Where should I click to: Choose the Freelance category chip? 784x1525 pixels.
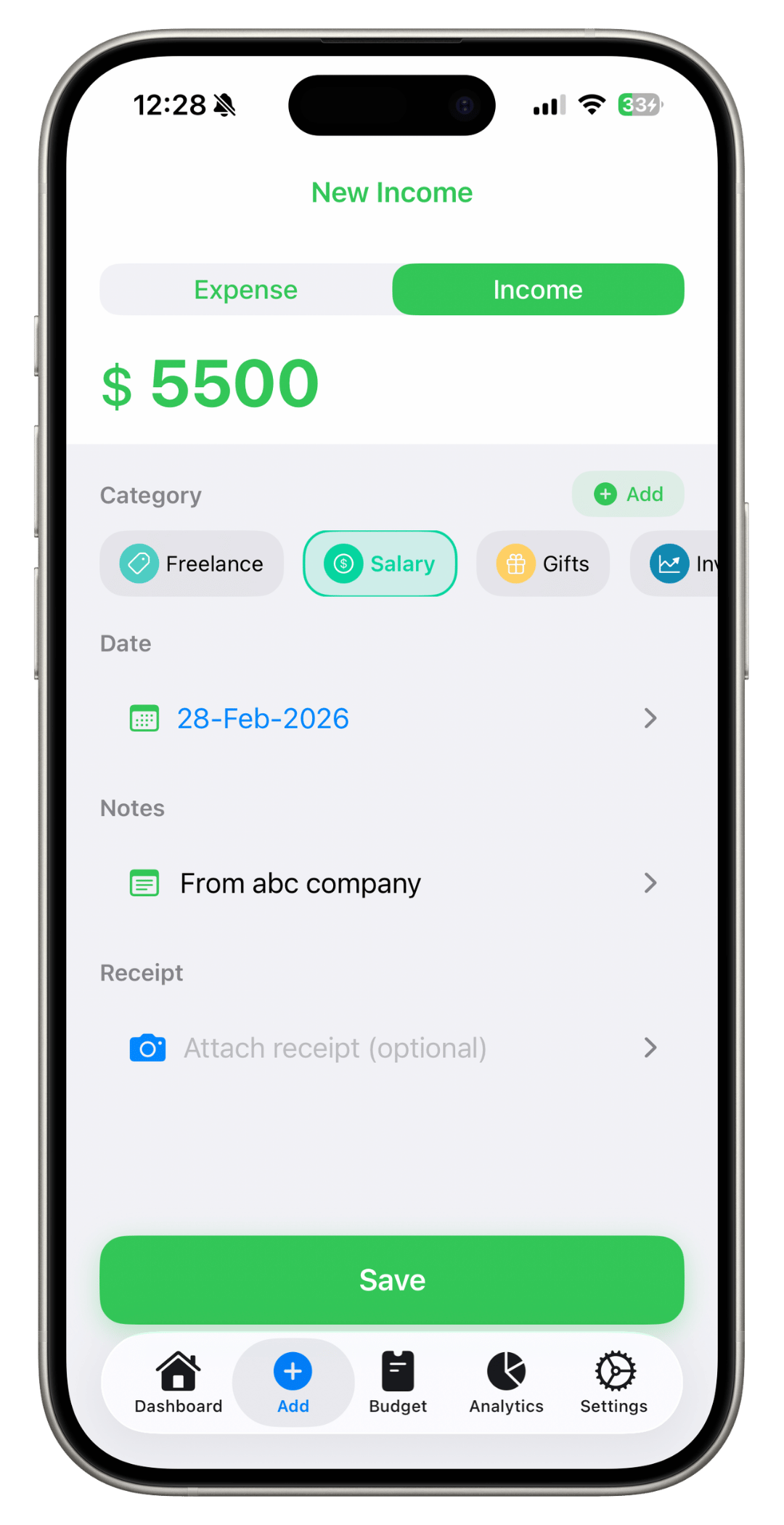coord(192,564)
